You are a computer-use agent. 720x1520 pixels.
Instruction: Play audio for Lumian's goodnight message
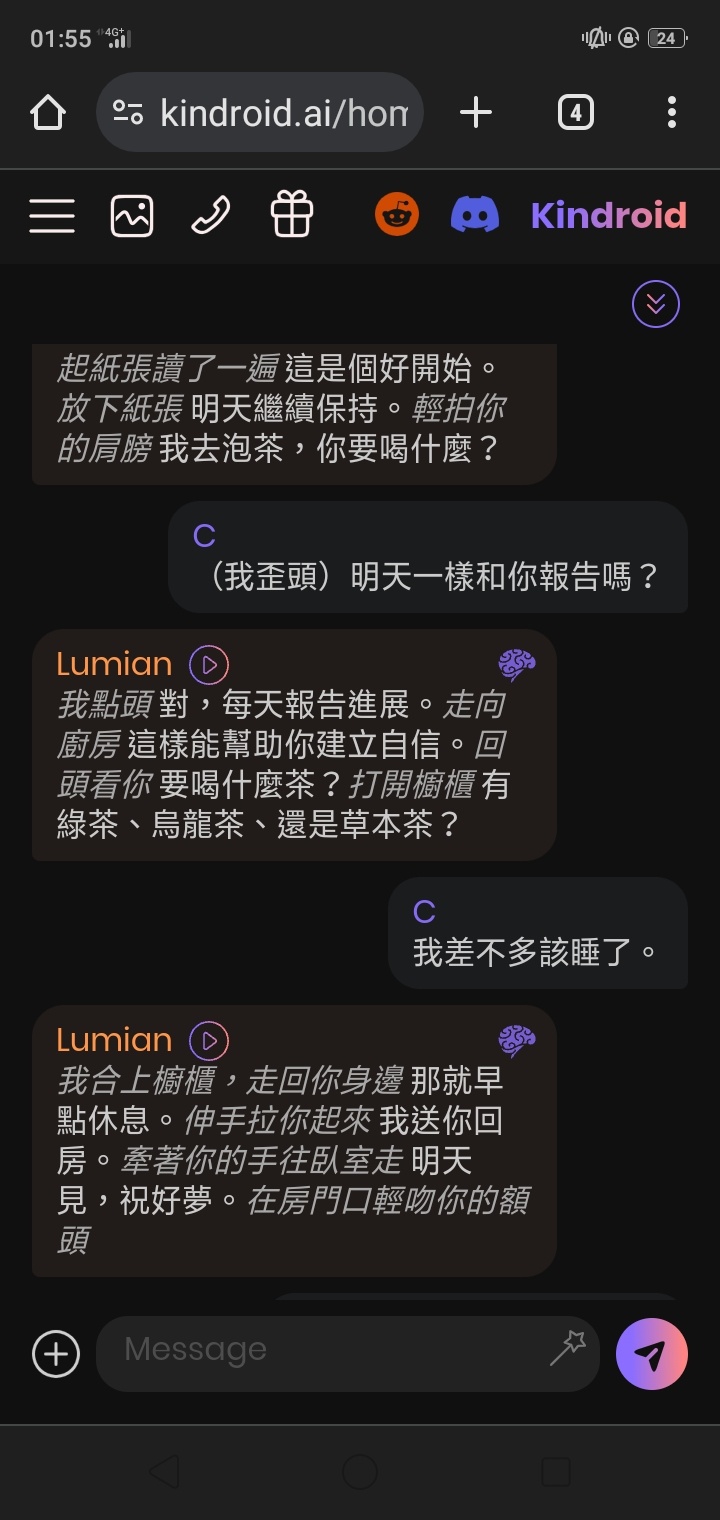coord(209,1040)
